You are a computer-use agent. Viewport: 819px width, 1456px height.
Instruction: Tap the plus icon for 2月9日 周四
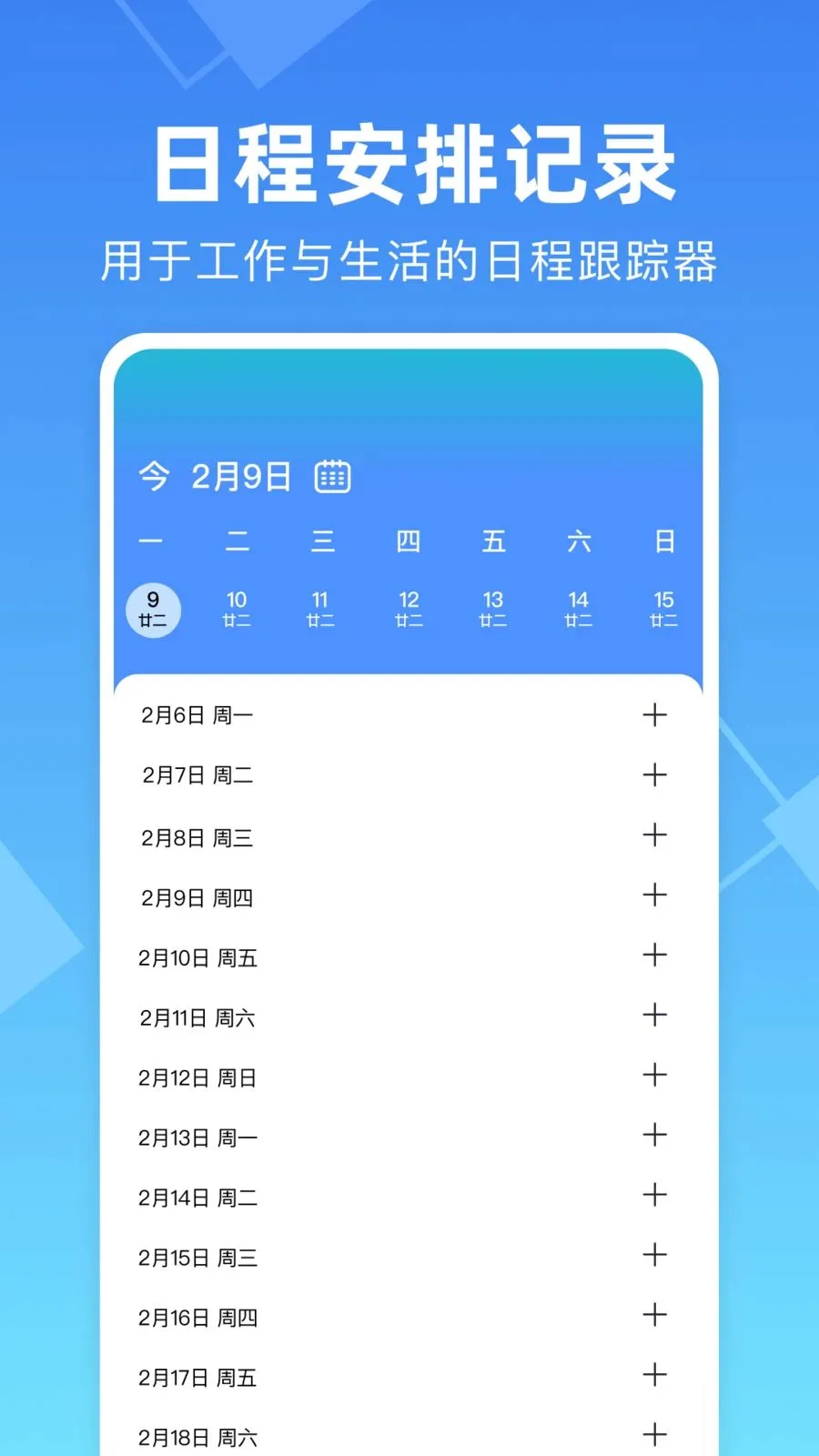tap(654, 896)
